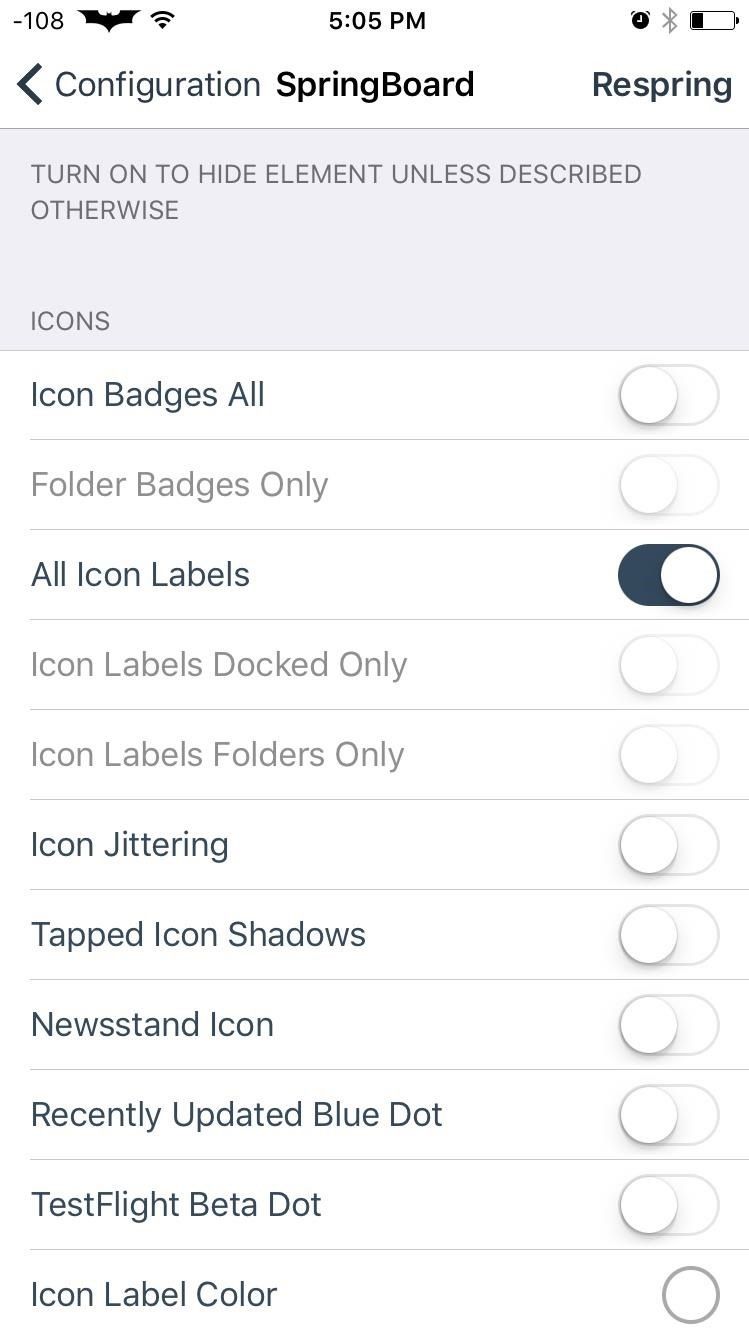
Task: Enable the Recently Updated Blue Dot switch
Action: 668,1114
